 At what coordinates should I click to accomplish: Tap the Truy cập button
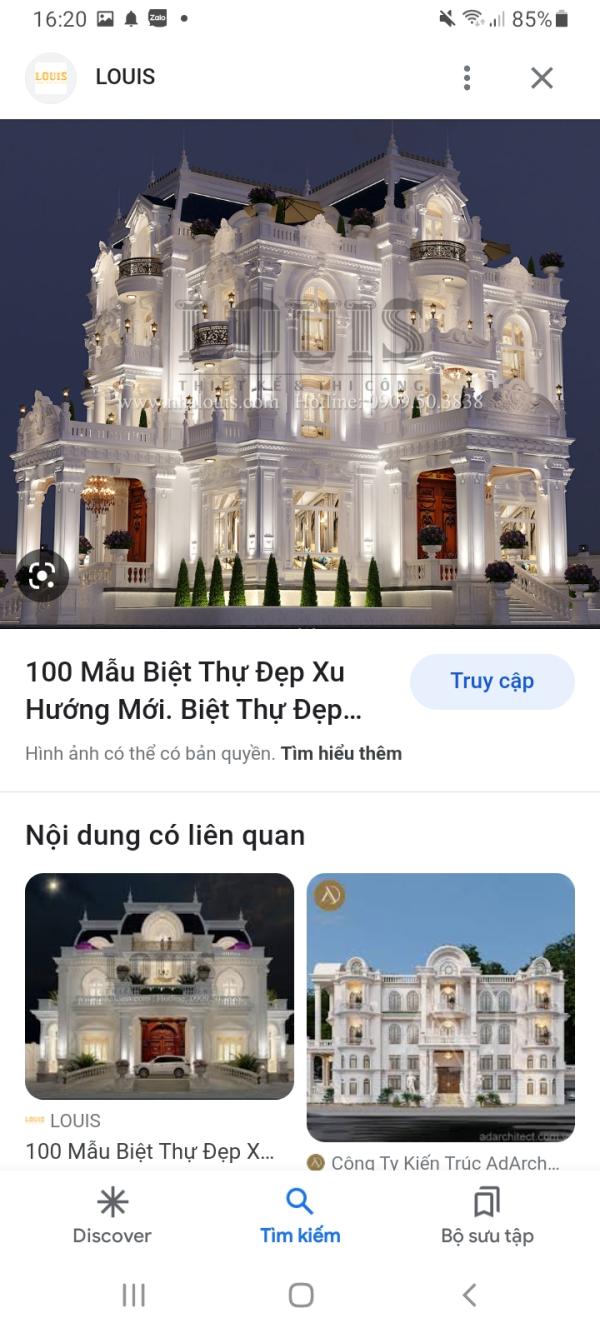pyautogui.click(x=492, y=681)
